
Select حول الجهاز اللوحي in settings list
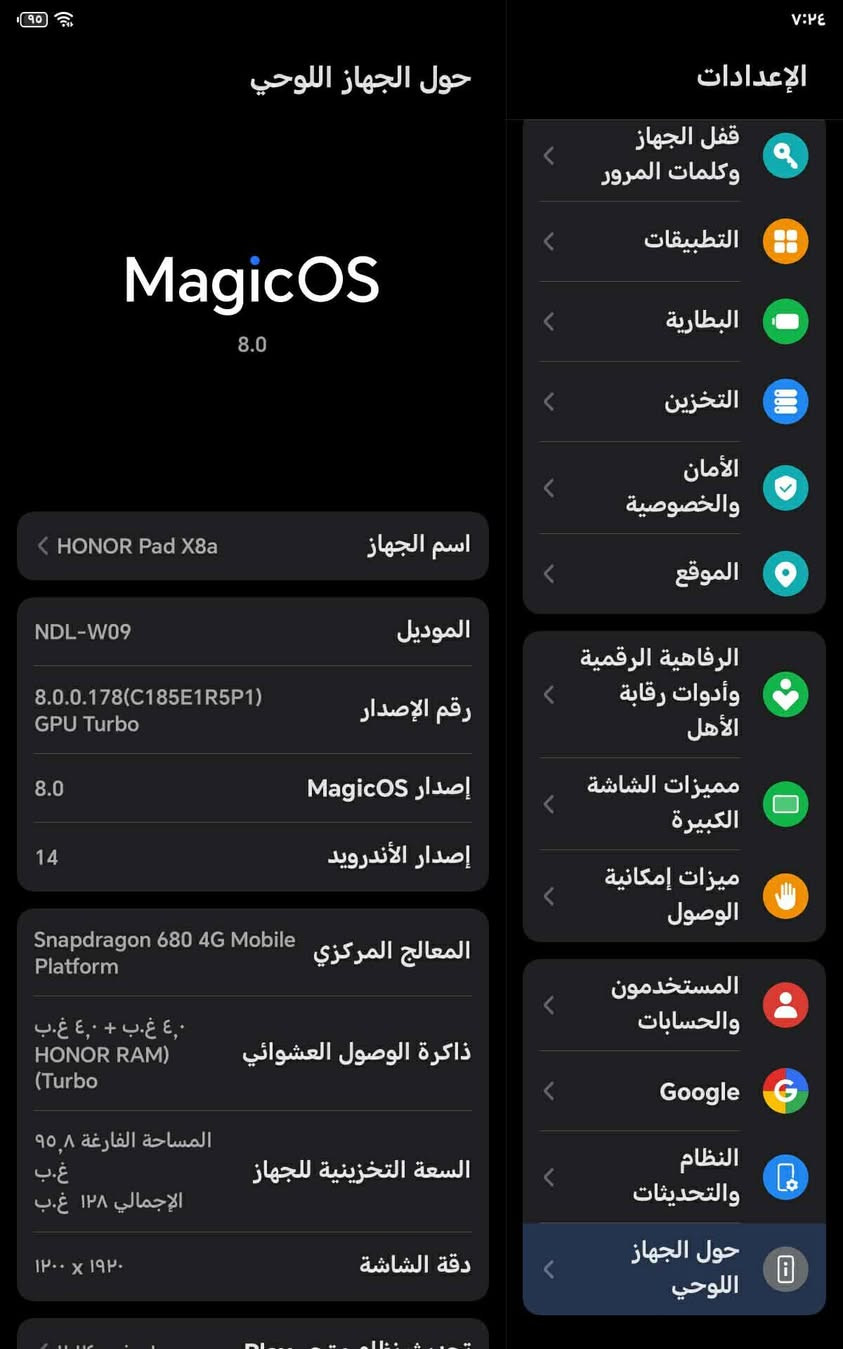point(672,1268)
